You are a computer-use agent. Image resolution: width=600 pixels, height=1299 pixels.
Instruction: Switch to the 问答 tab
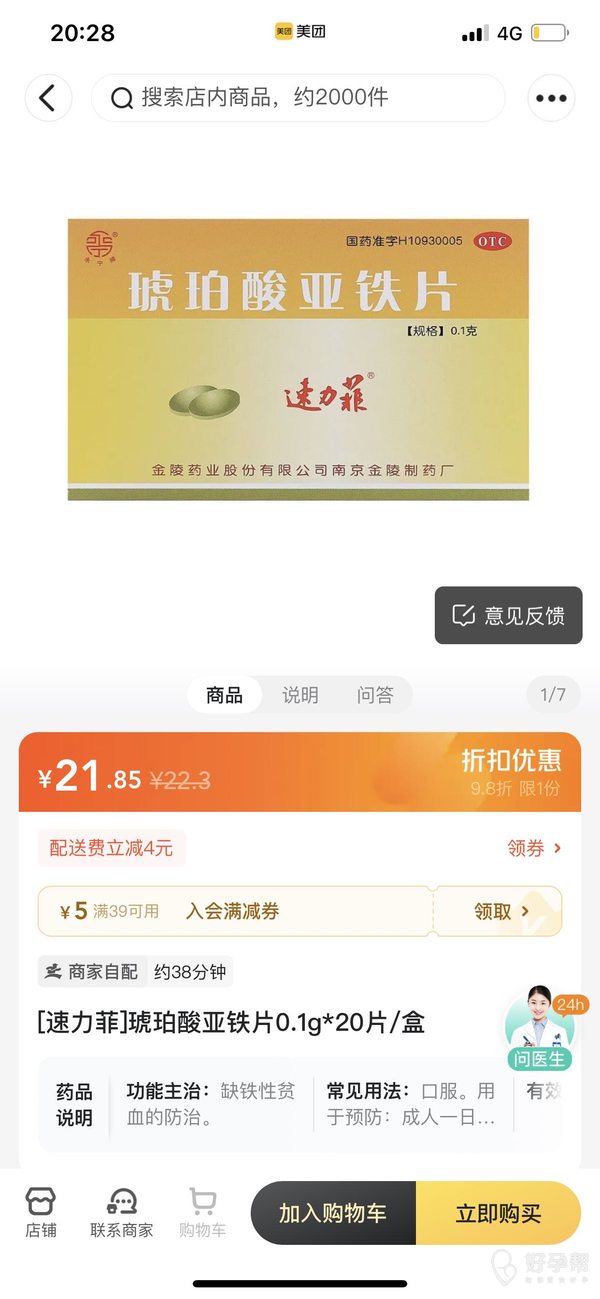375,695
